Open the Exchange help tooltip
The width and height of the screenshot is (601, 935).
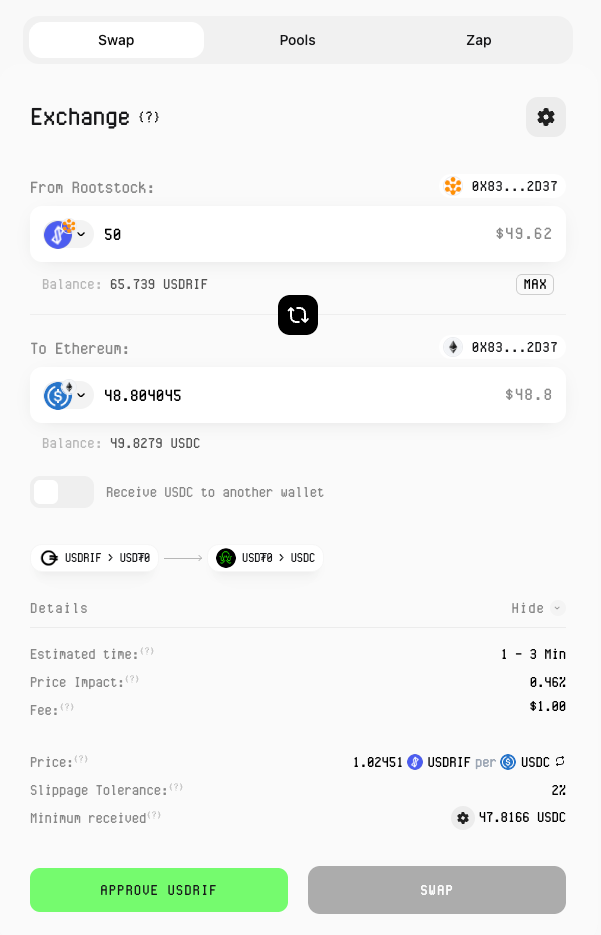pos(149,118)
